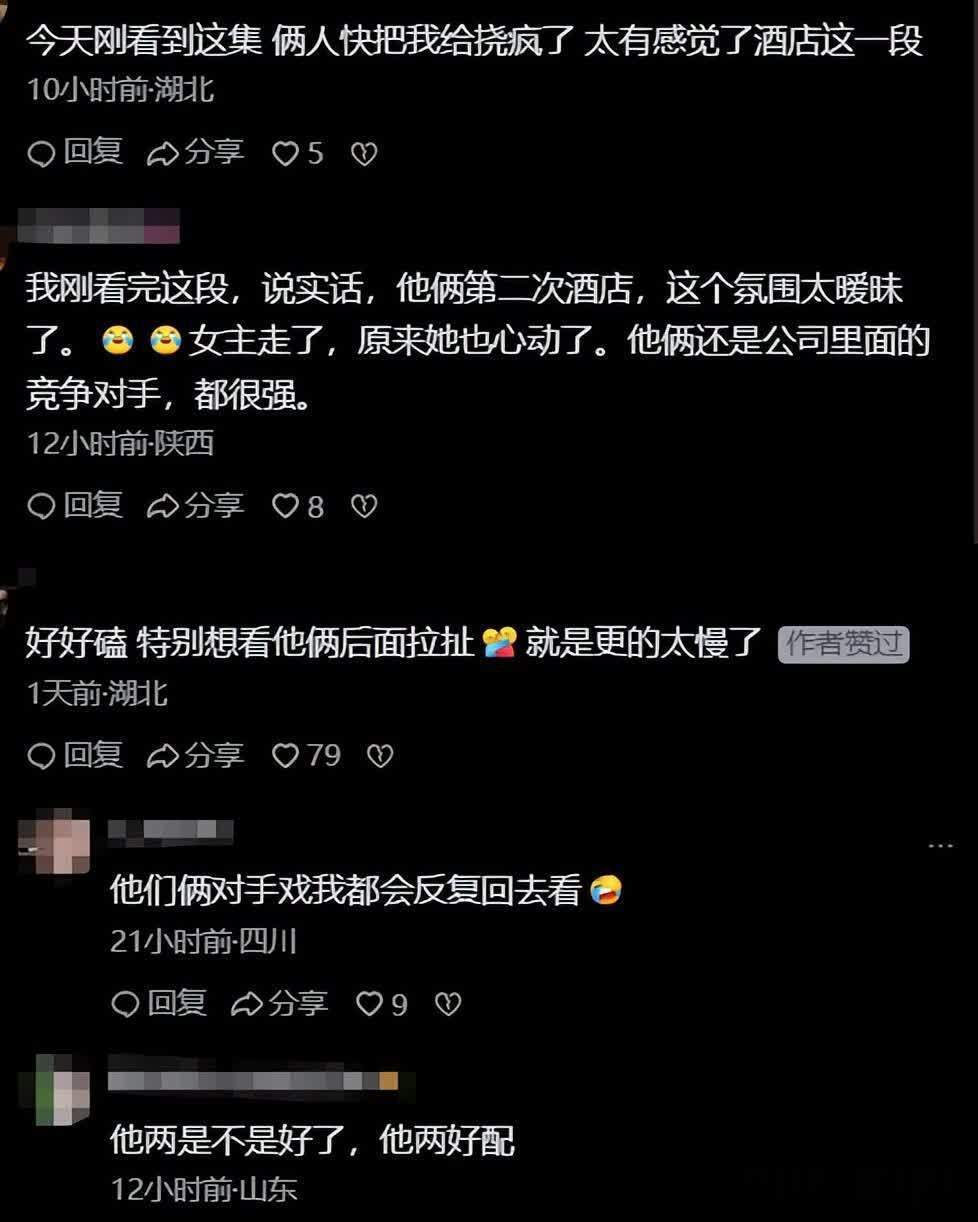Image resolution: width=978 pixels, height=1222 pixels.
Task: Reply to the 四川 comment
Action: point(158,1003)
